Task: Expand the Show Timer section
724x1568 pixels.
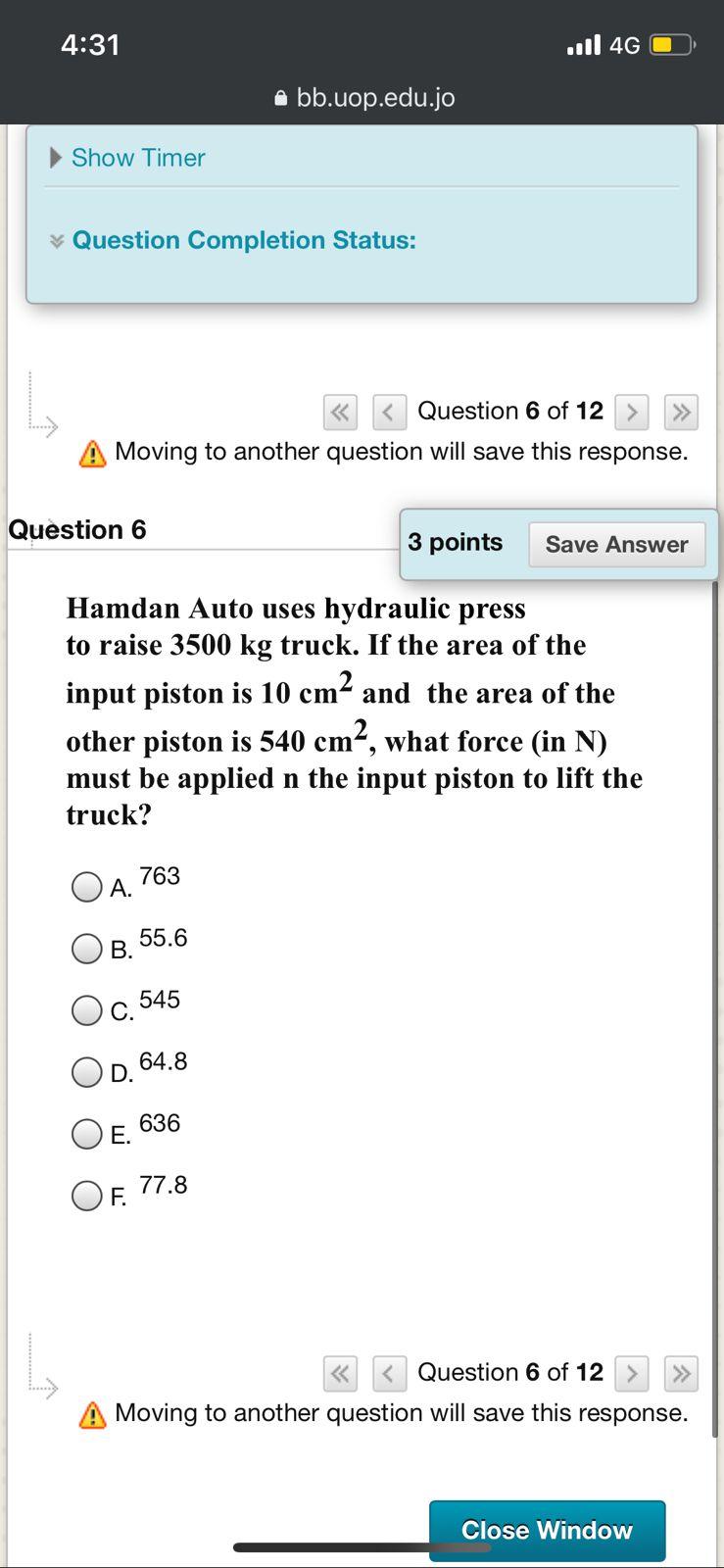Action: coord(137,157)
